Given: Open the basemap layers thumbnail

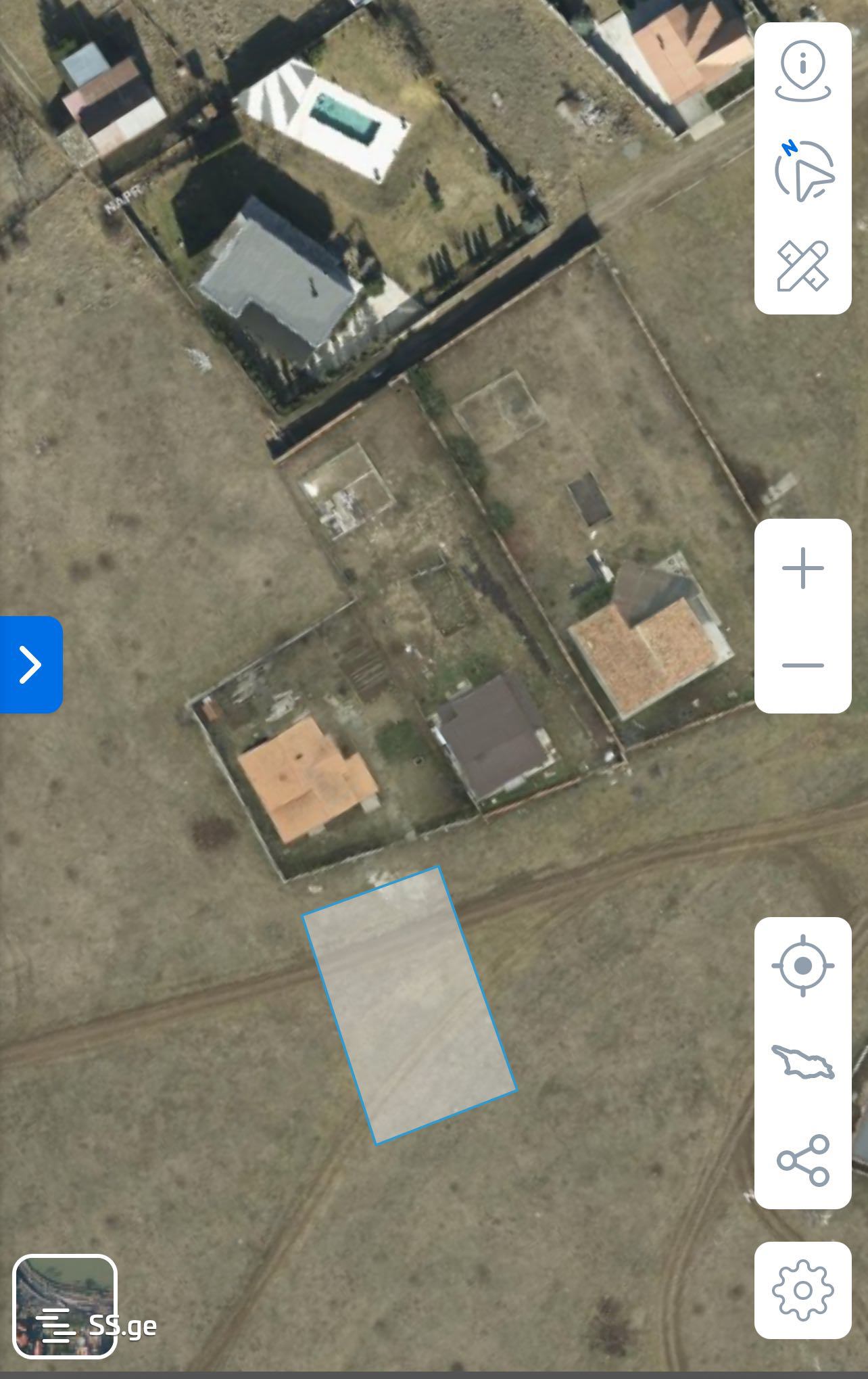Looking at the screenshot, I should click(65, 1307).
